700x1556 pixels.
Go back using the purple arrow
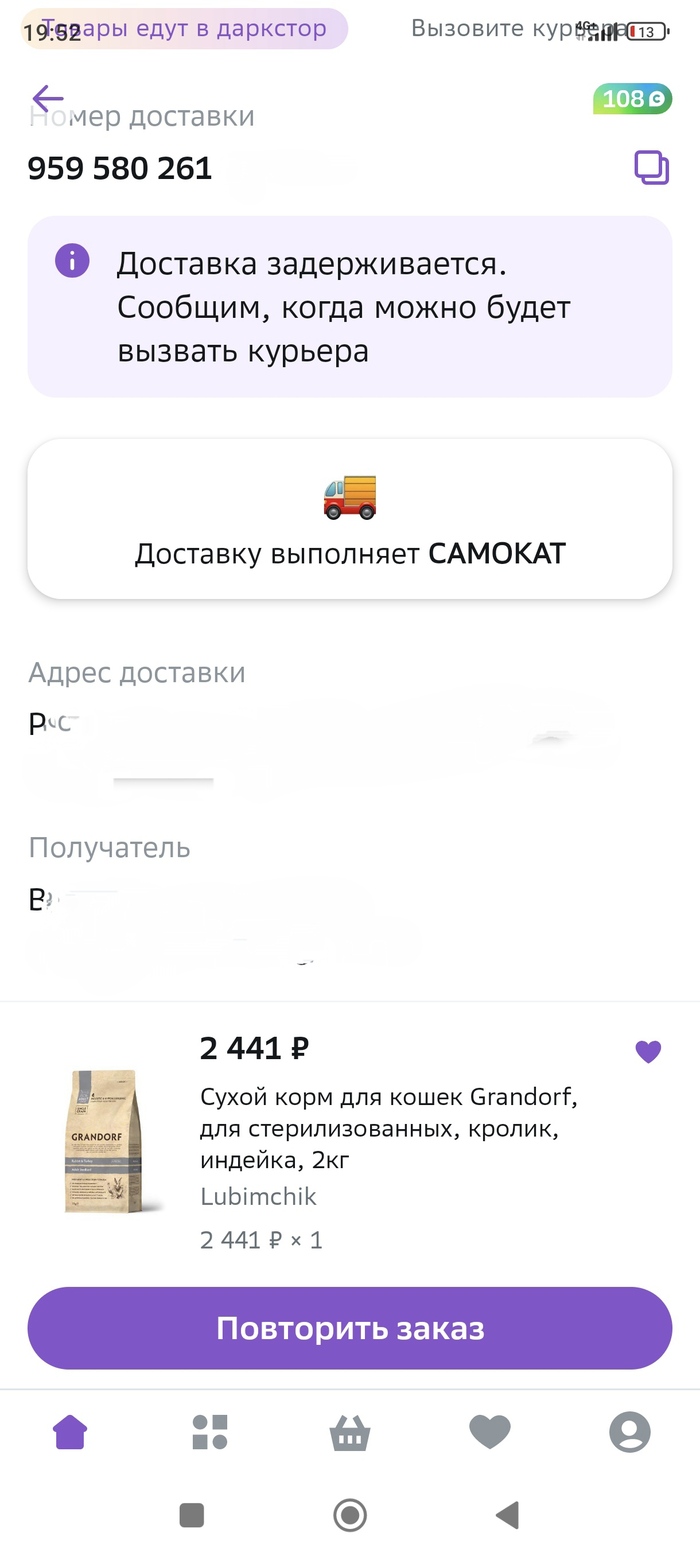tap(47, 98)
